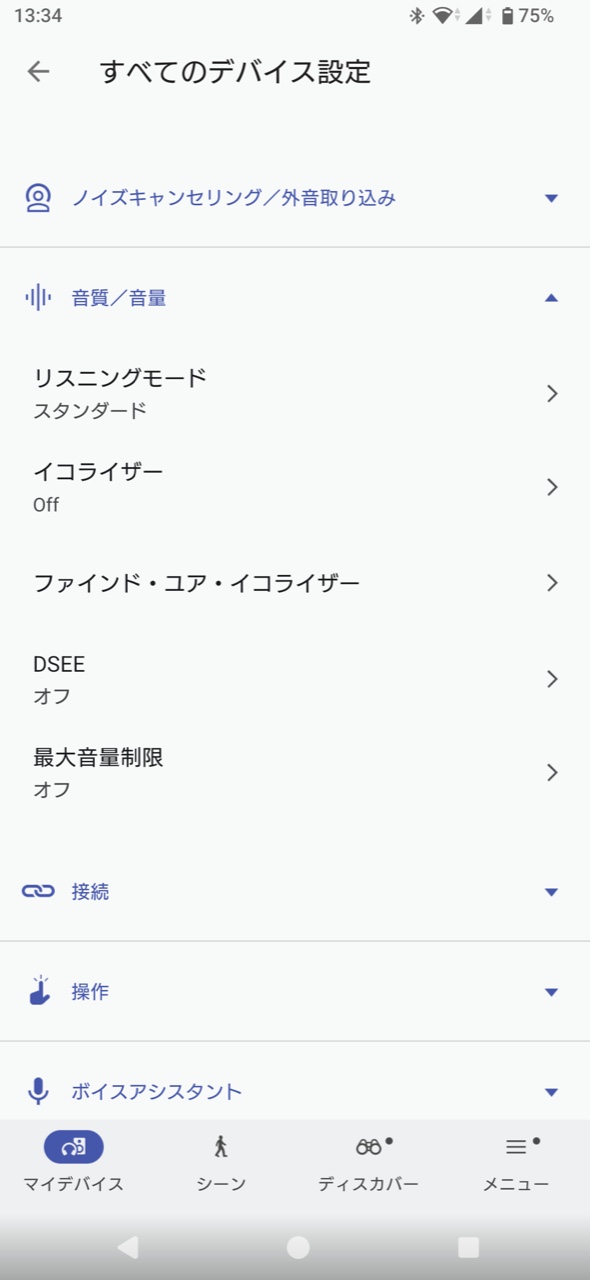Screen dimensions: 590x1280
Task: Open the DSEE setting
Action: coord(295,679)
